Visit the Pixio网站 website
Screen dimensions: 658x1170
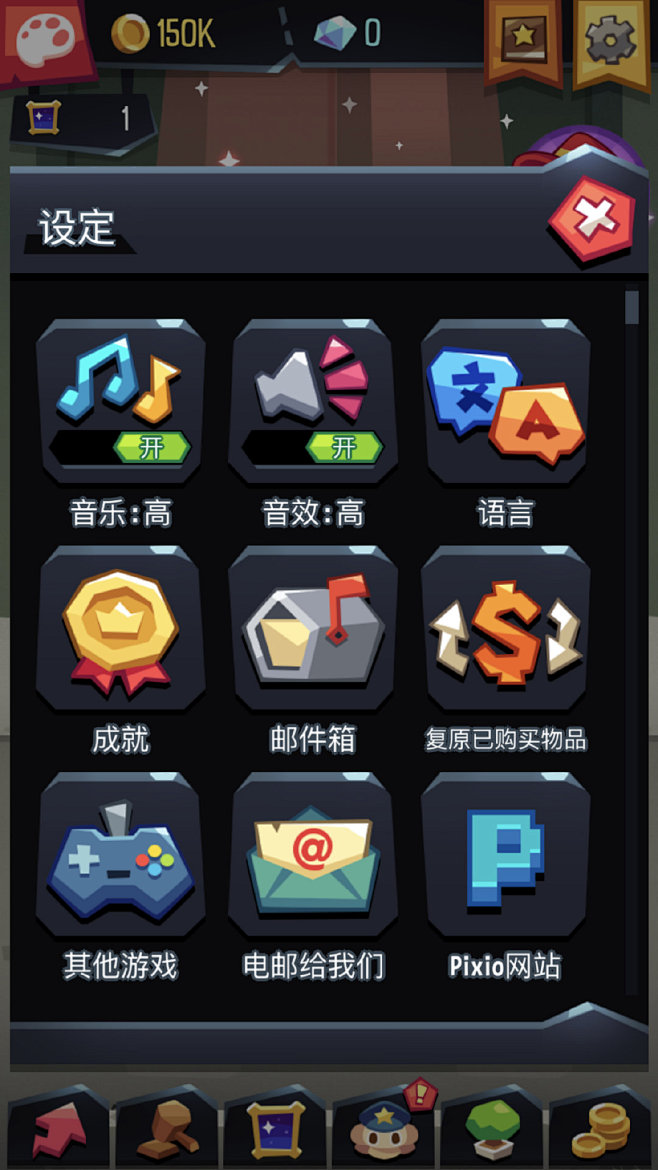(x=505, y=854)
